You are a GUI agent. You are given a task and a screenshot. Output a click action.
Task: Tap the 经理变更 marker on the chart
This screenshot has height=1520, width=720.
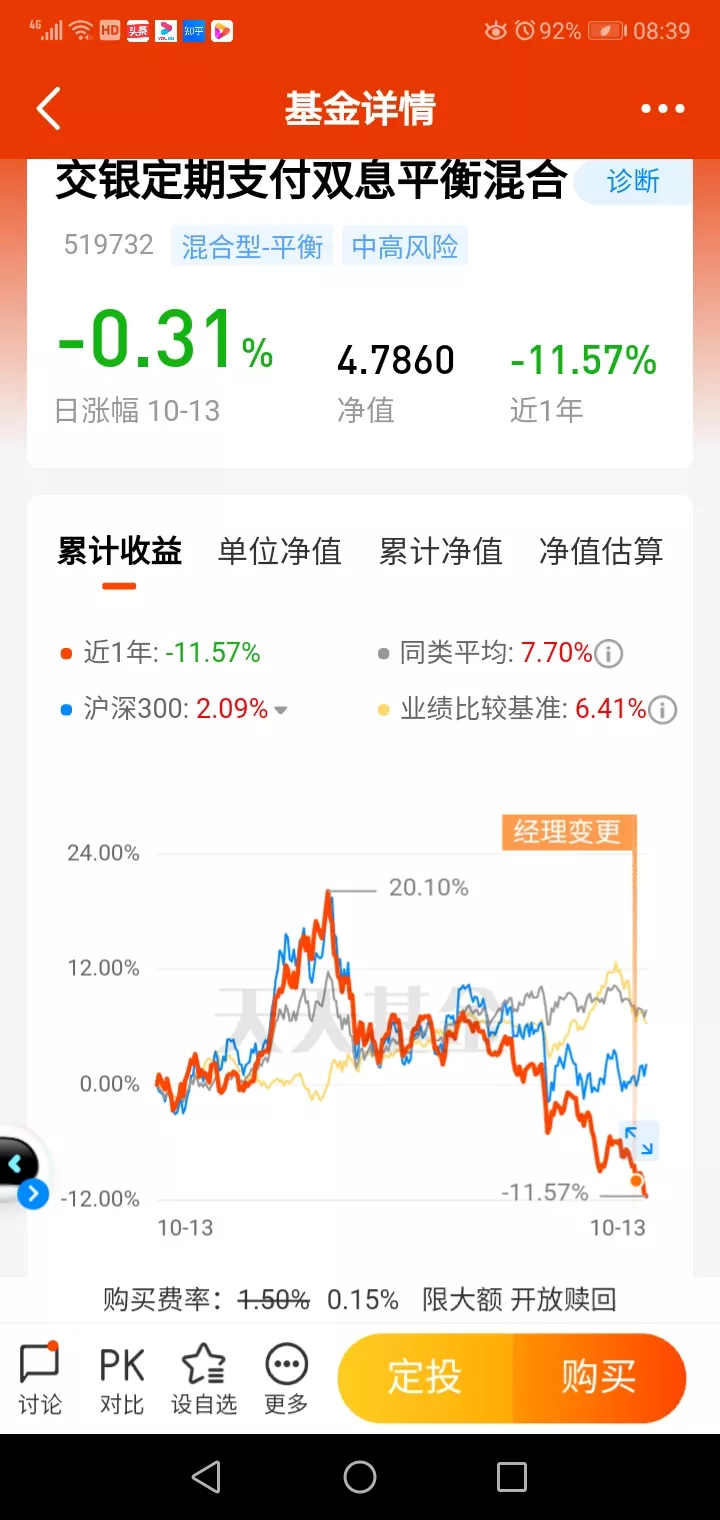[568, 832]
